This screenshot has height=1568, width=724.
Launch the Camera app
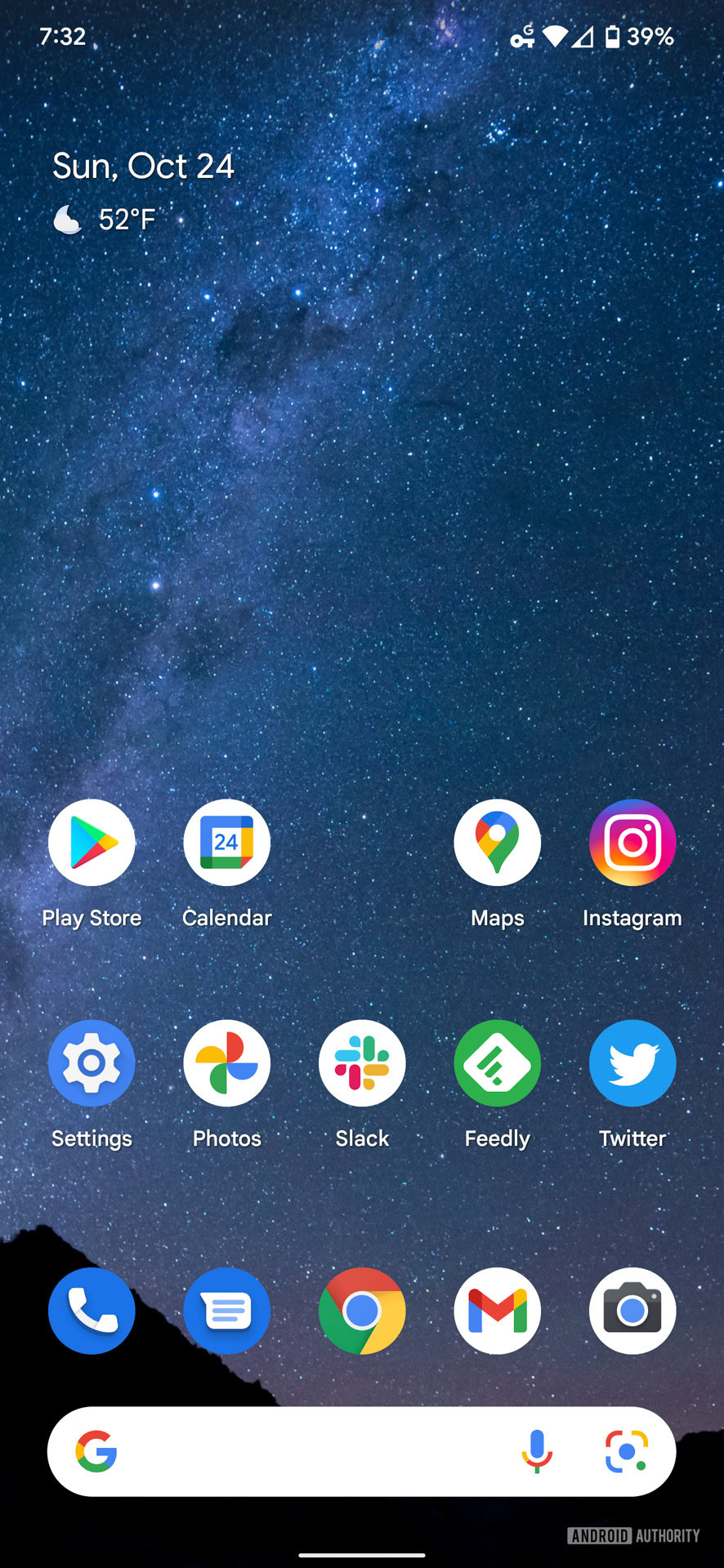coord(632,1311)
